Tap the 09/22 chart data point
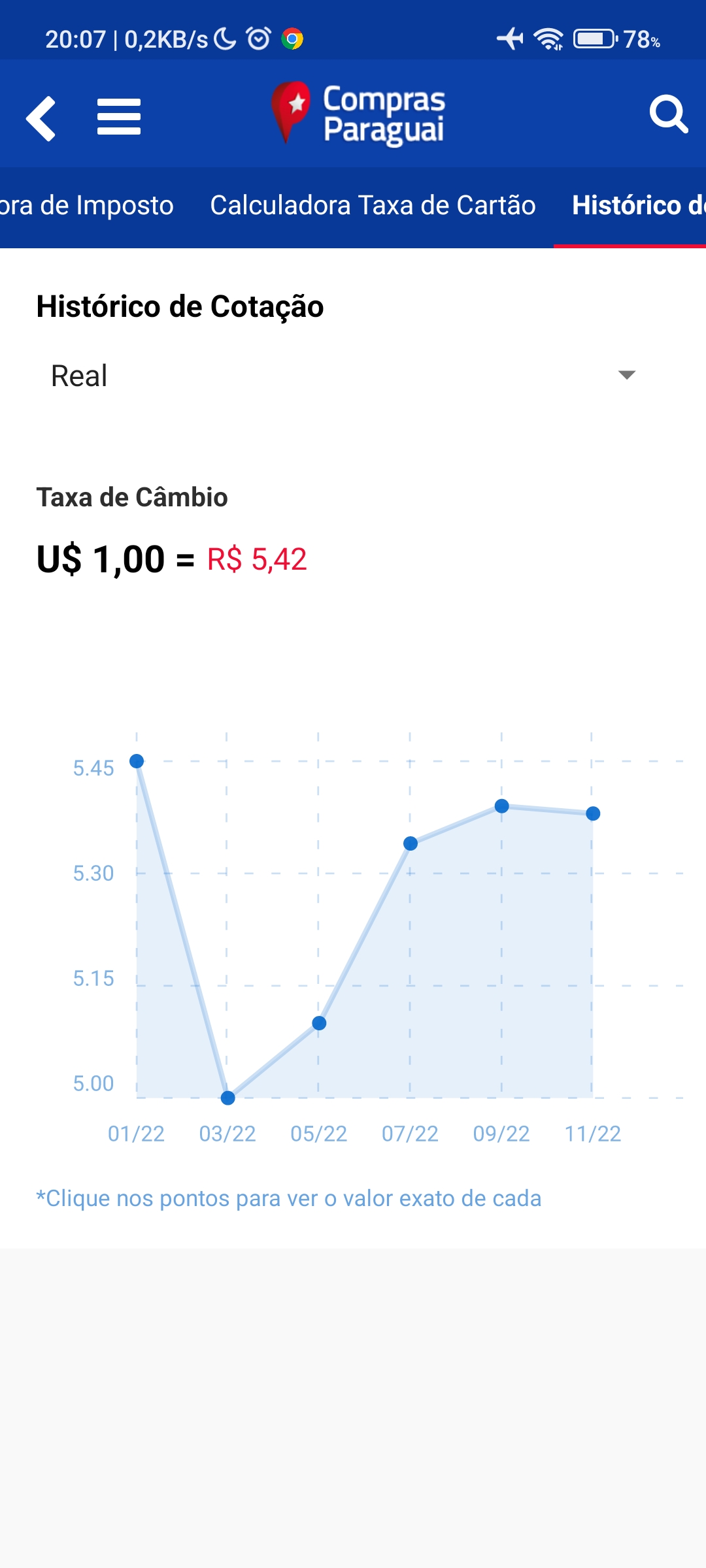706x1568 pixels. 501,806
